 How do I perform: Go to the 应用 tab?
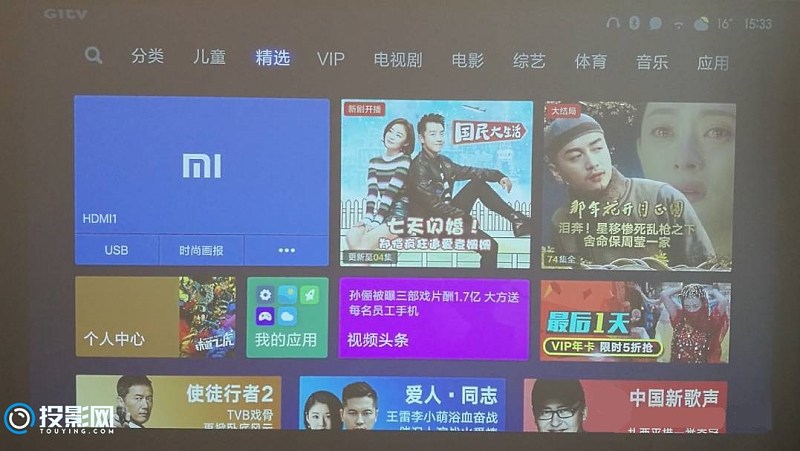coord(712,63)
